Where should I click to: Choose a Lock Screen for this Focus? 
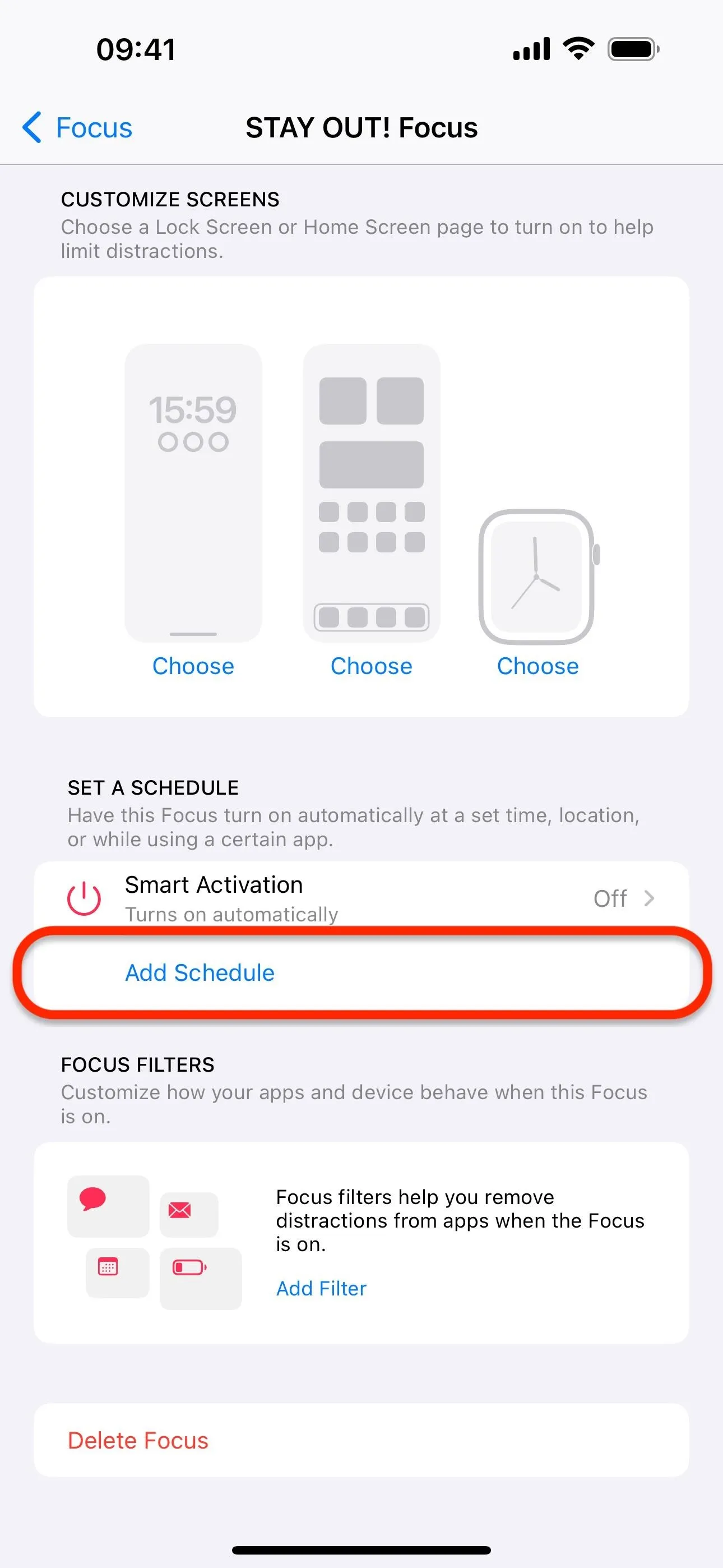pos(193,666)
